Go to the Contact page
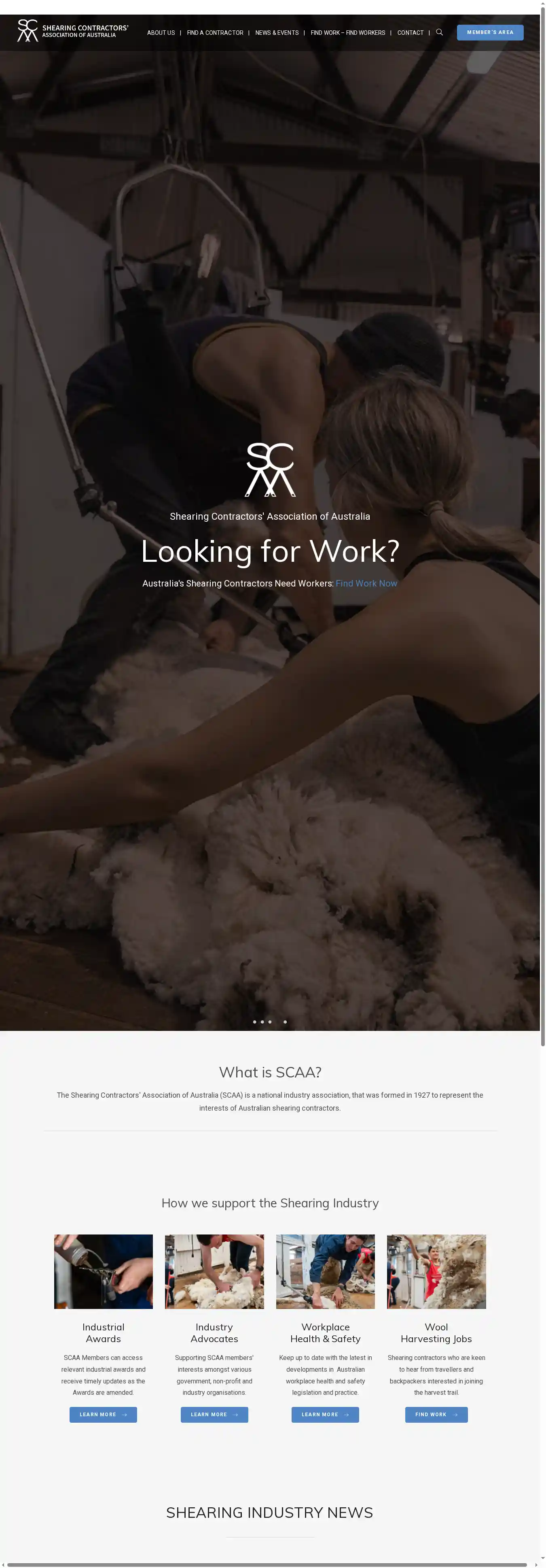546x1568 pixels. (411, 33)
